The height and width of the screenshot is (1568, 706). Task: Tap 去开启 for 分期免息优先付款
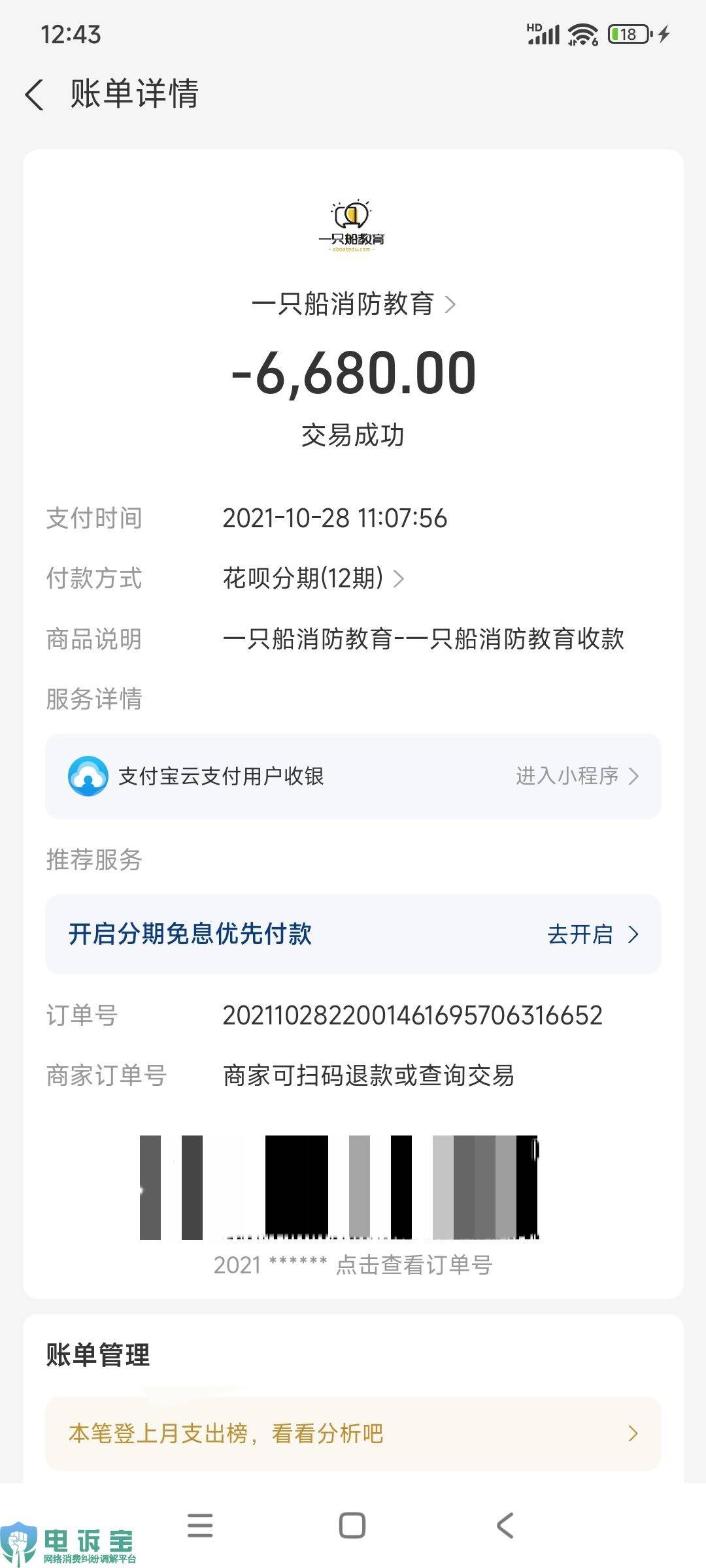[592, 934]
